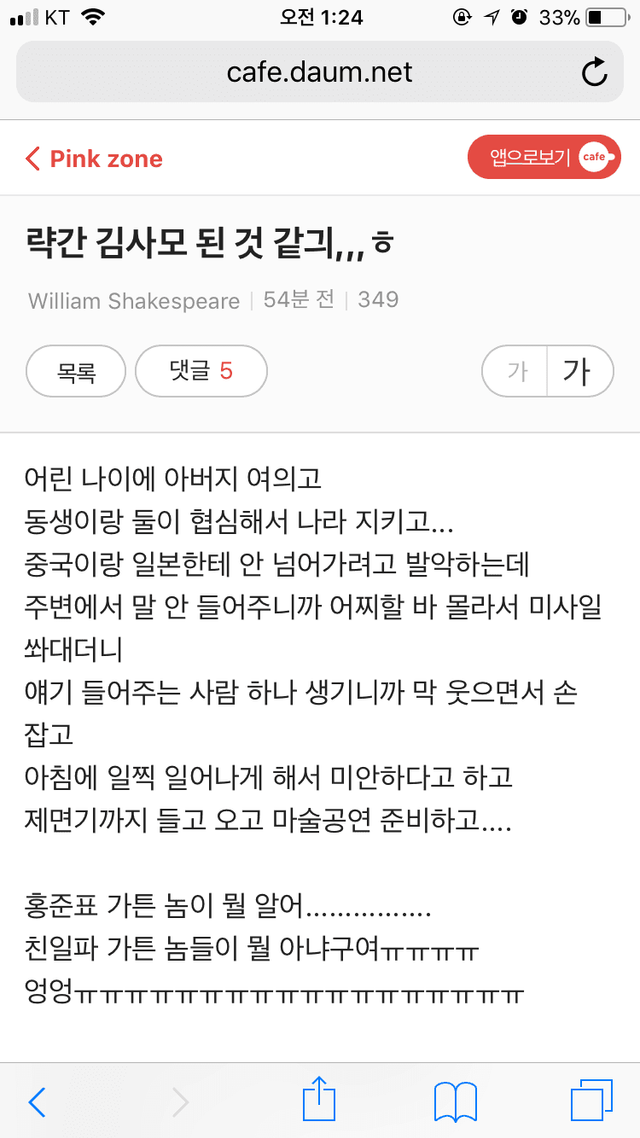Show open Safari tabs
Image resolution: width=640 pixels, height=1138 pixels.
tap(592, 1100)
